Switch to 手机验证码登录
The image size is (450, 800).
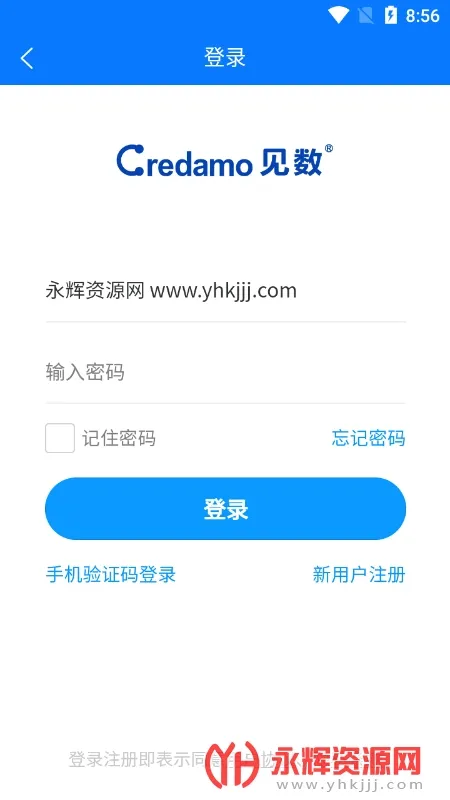[111, 574]
